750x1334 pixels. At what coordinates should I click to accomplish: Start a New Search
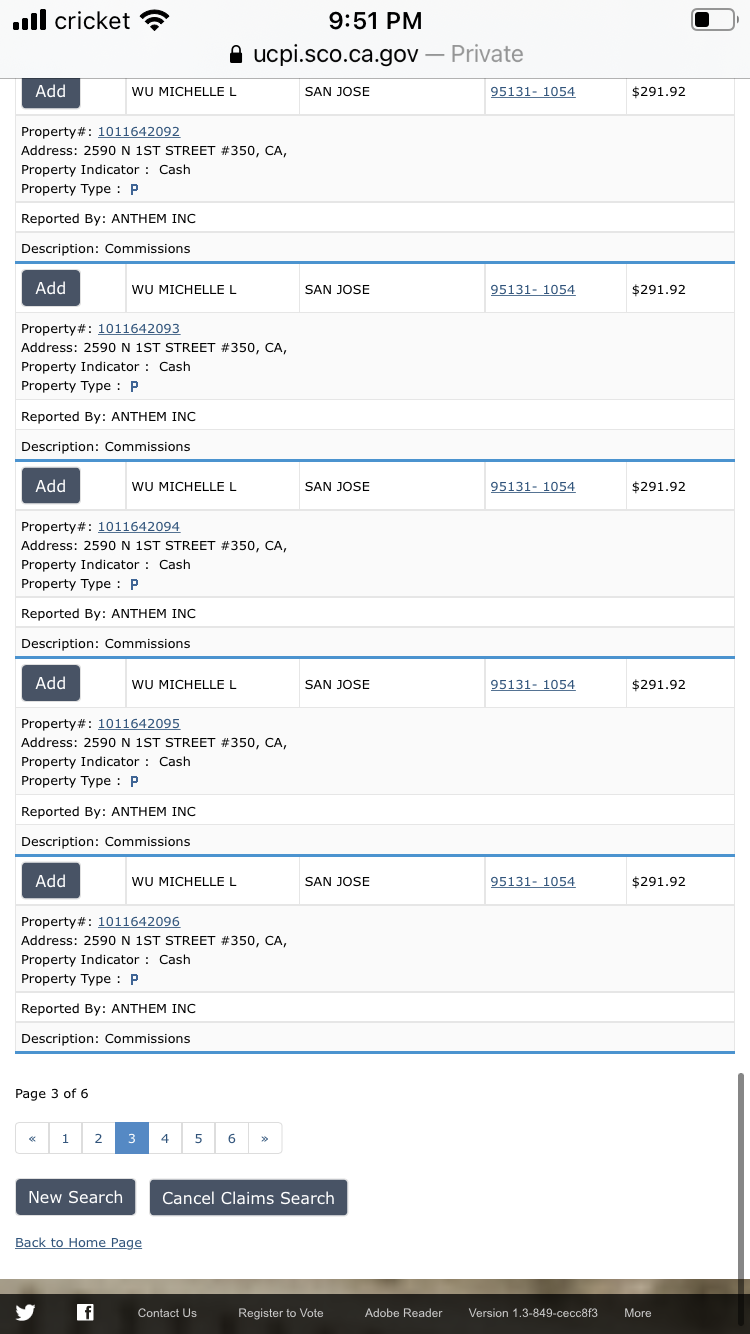[x=75, y=1197]
